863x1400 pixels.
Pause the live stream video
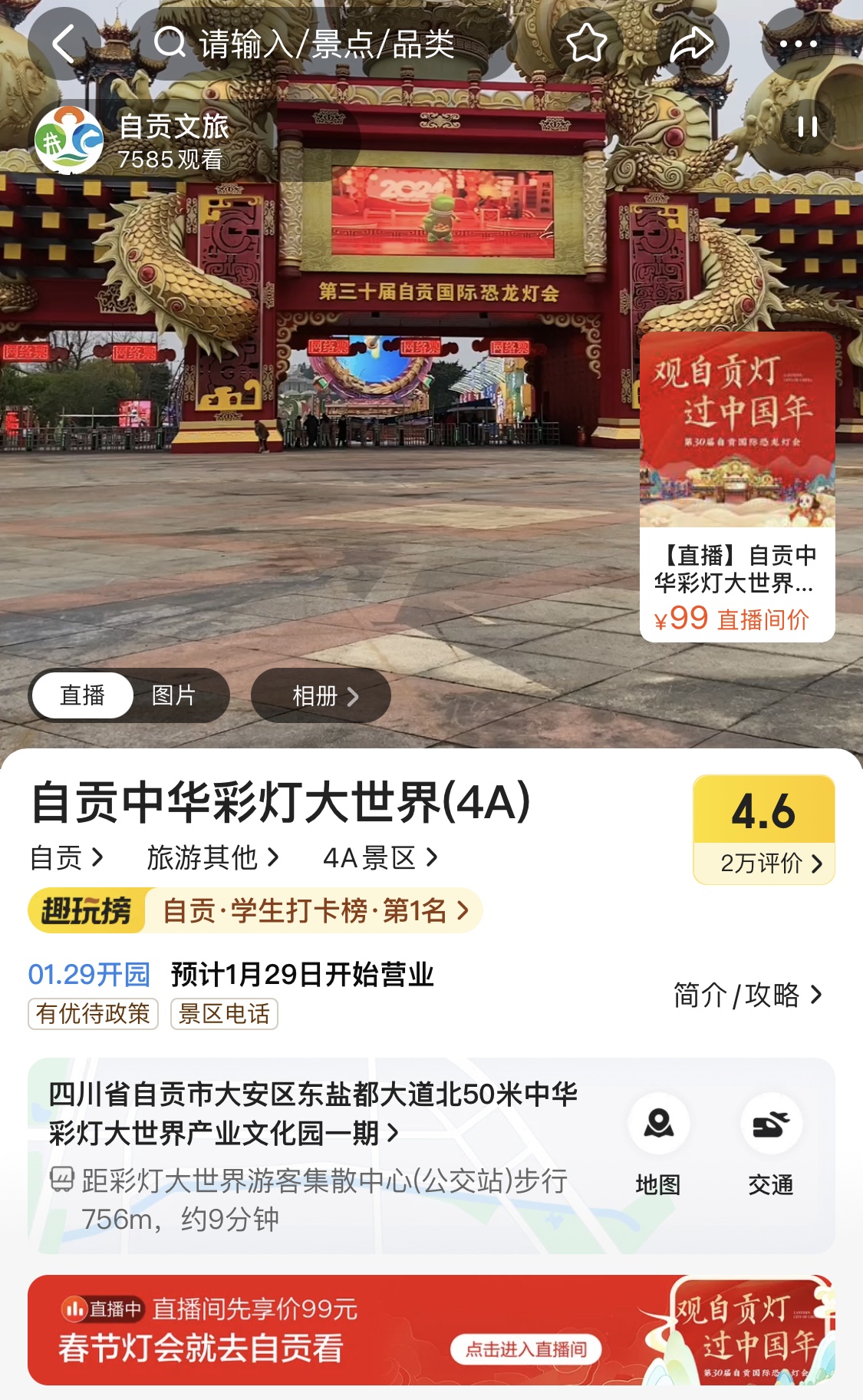(807, 127)
